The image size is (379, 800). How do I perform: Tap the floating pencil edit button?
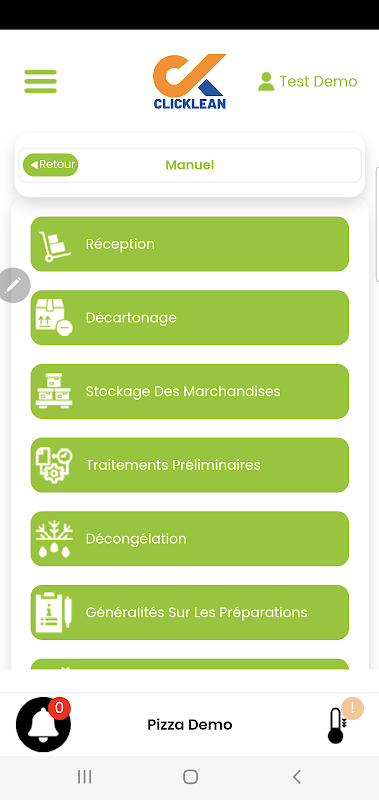click(14, 285)
